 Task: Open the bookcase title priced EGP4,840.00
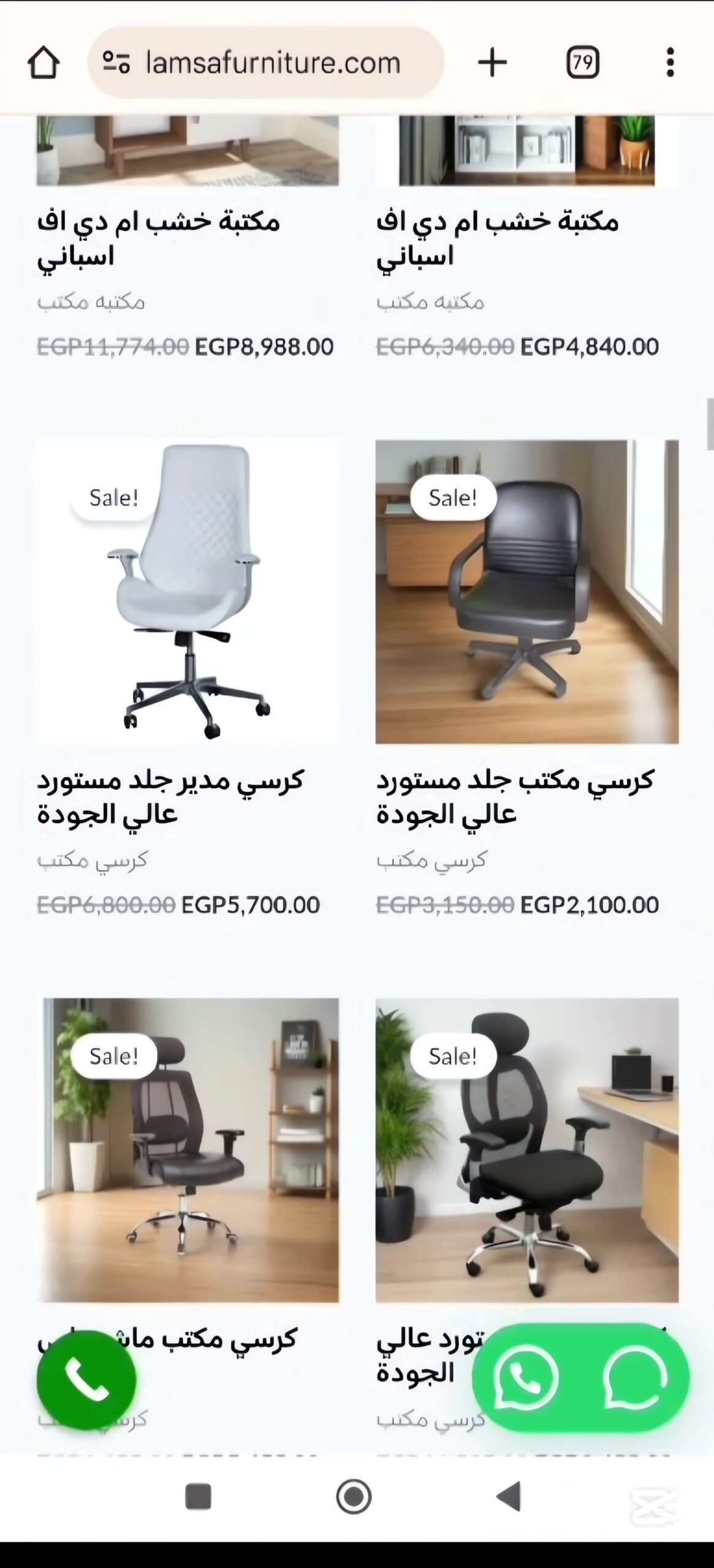(497, 238)
